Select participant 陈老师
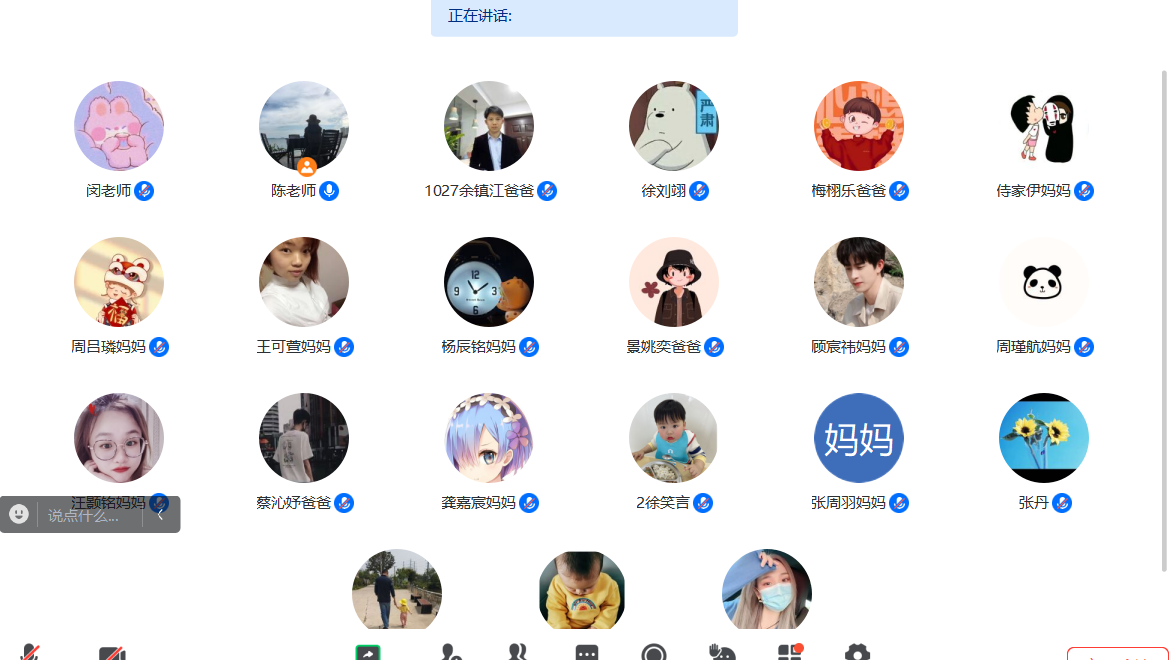Screen dimensions: 1175x660 coord(304,126)
